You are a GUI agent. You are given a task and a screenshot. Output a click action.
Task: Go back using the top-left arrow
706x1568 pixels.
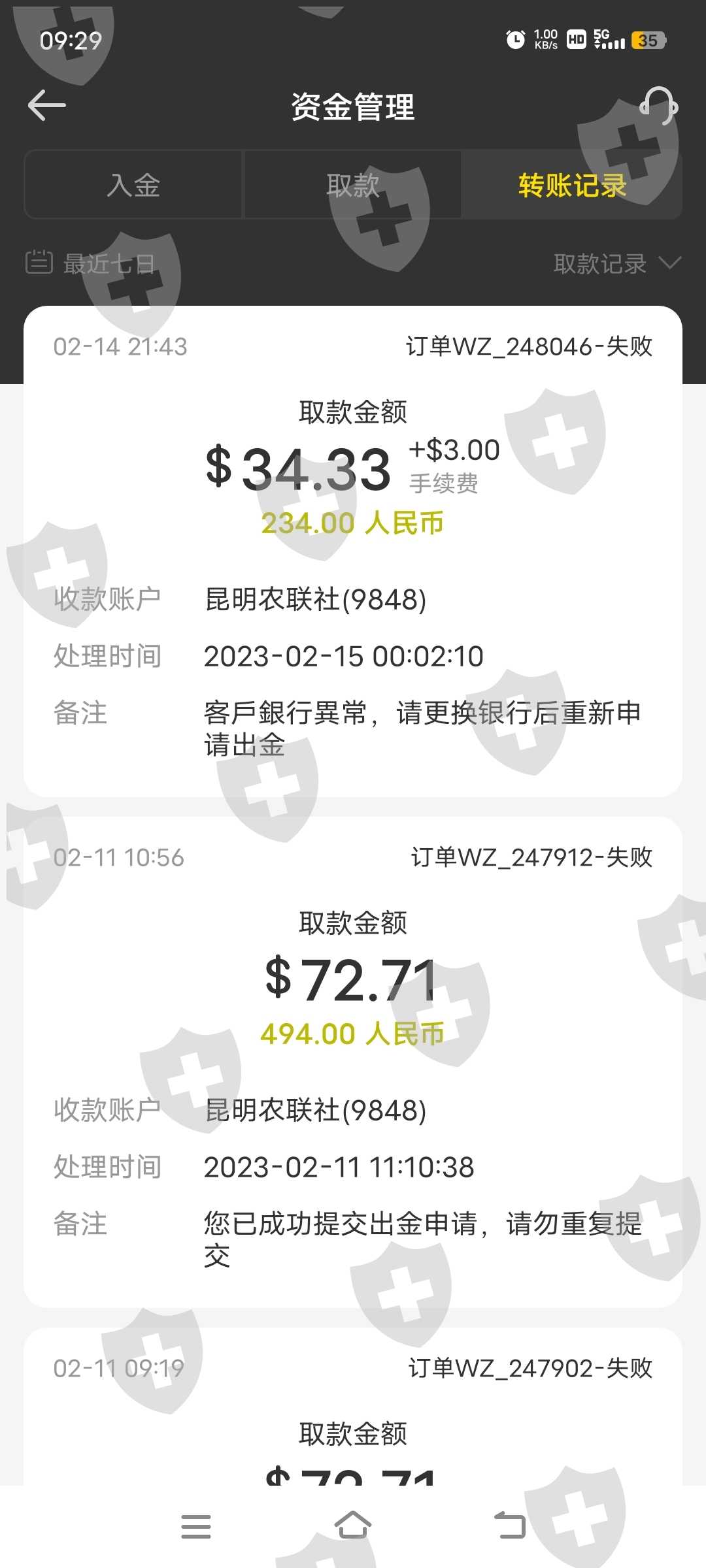(x=47, y=106)
